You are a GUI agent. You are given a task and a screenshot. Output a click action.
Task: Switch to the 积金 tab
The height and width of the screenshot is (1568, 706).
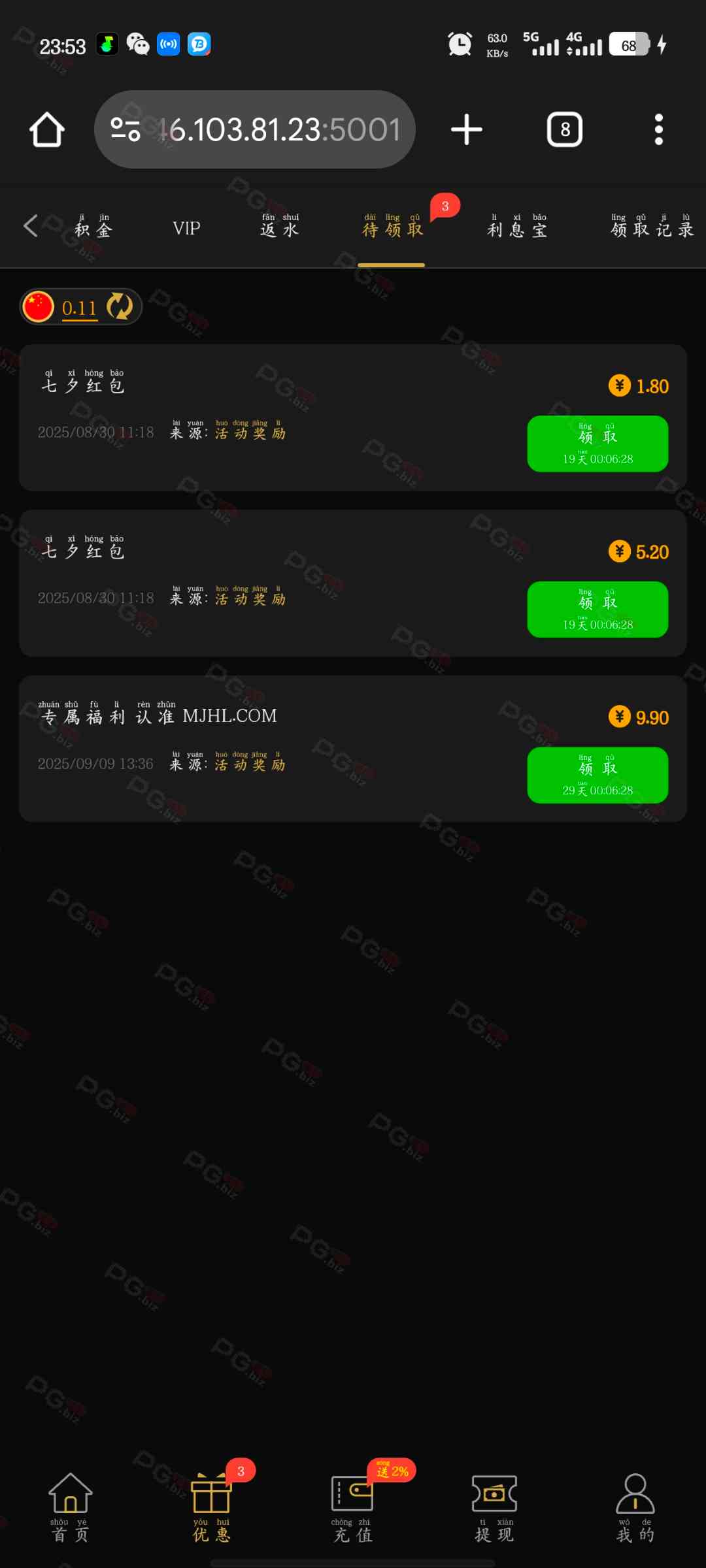93,227
